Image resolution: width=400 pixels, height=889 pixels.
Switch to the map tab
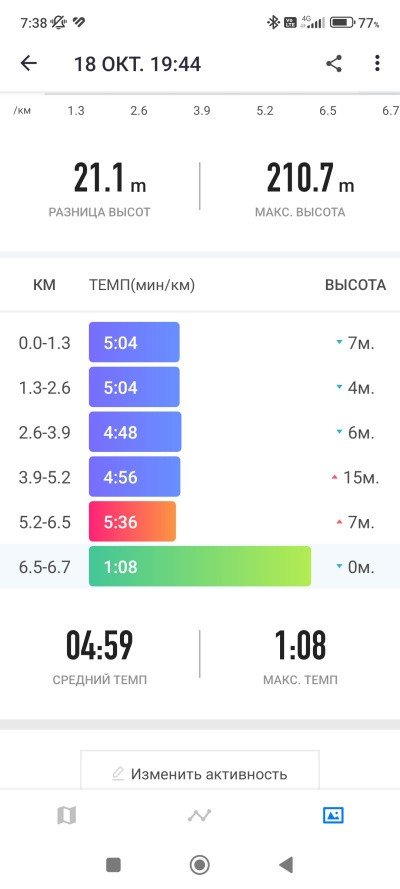66,816
